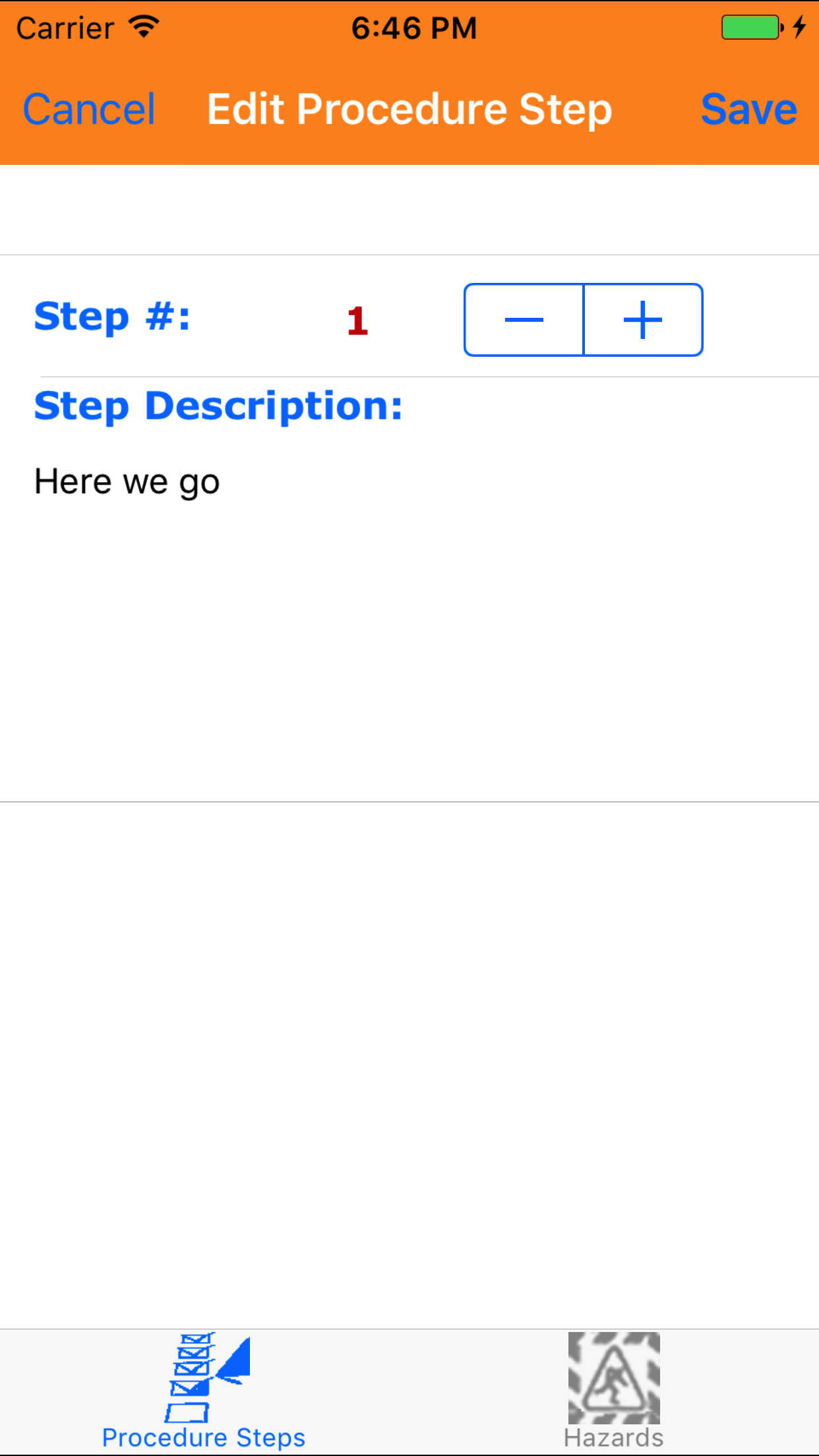Open the Hazards tab

point(613,1393)
